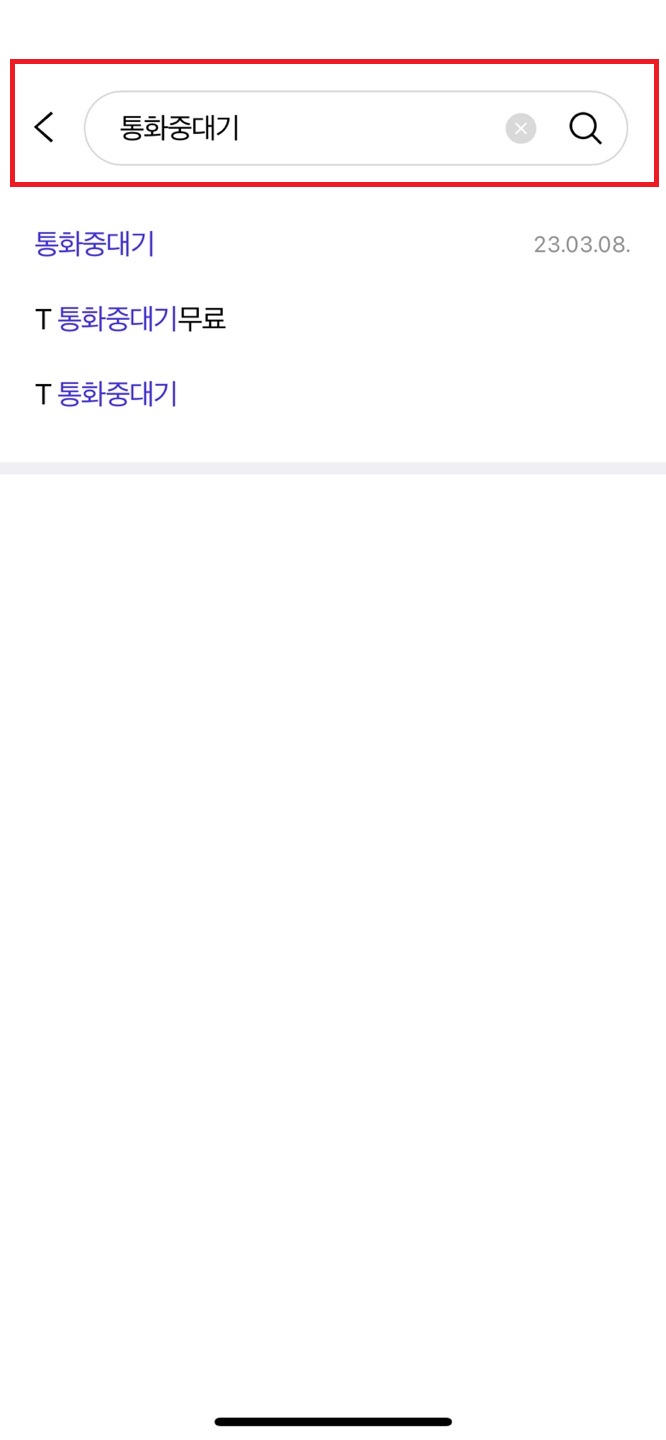Go back with the left arrow
The width and height of the screenshot is (666, 1440).
44,127
